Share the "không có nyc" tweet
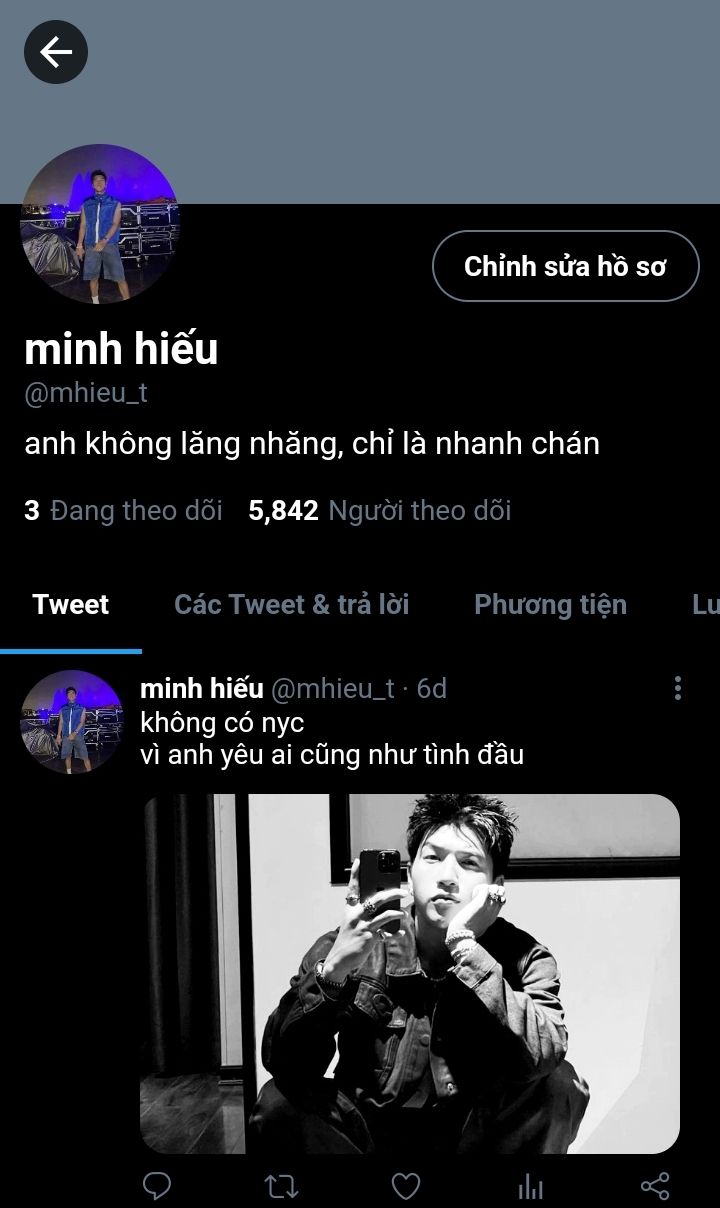 tap(655, 1186)
